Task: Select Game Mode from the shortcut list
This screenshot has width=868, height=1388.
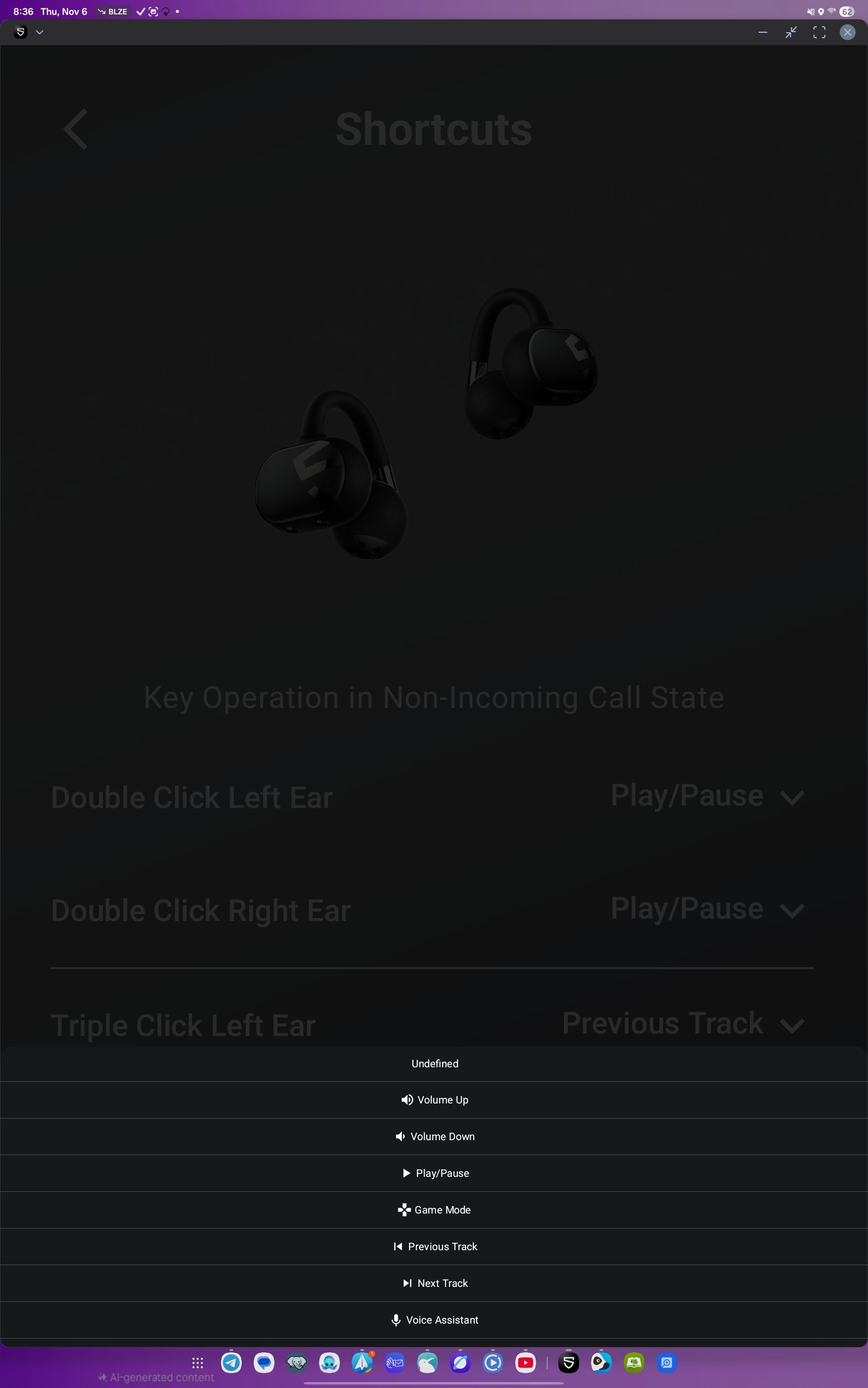Action: 434,1210
